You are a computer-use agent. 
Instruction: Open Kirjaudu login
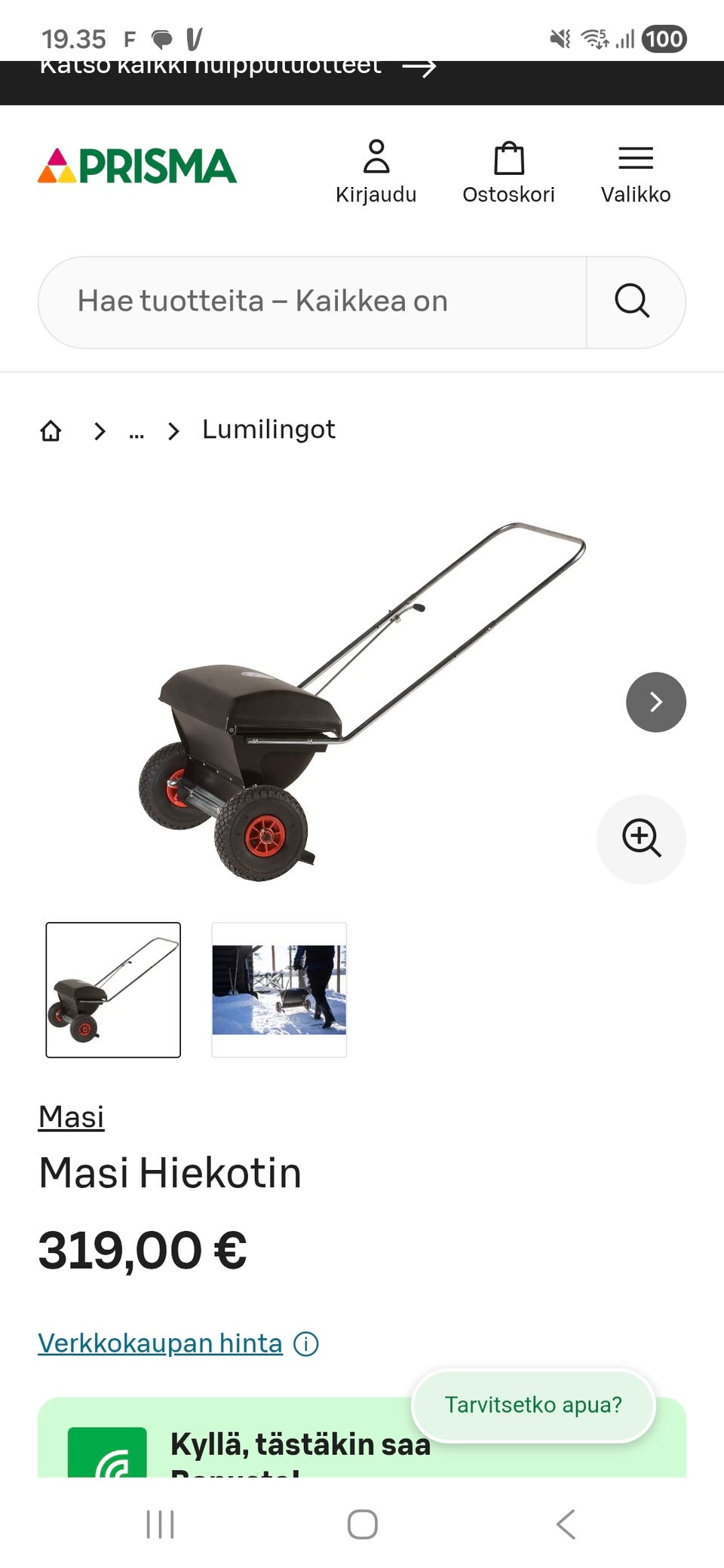click(376, 172)
